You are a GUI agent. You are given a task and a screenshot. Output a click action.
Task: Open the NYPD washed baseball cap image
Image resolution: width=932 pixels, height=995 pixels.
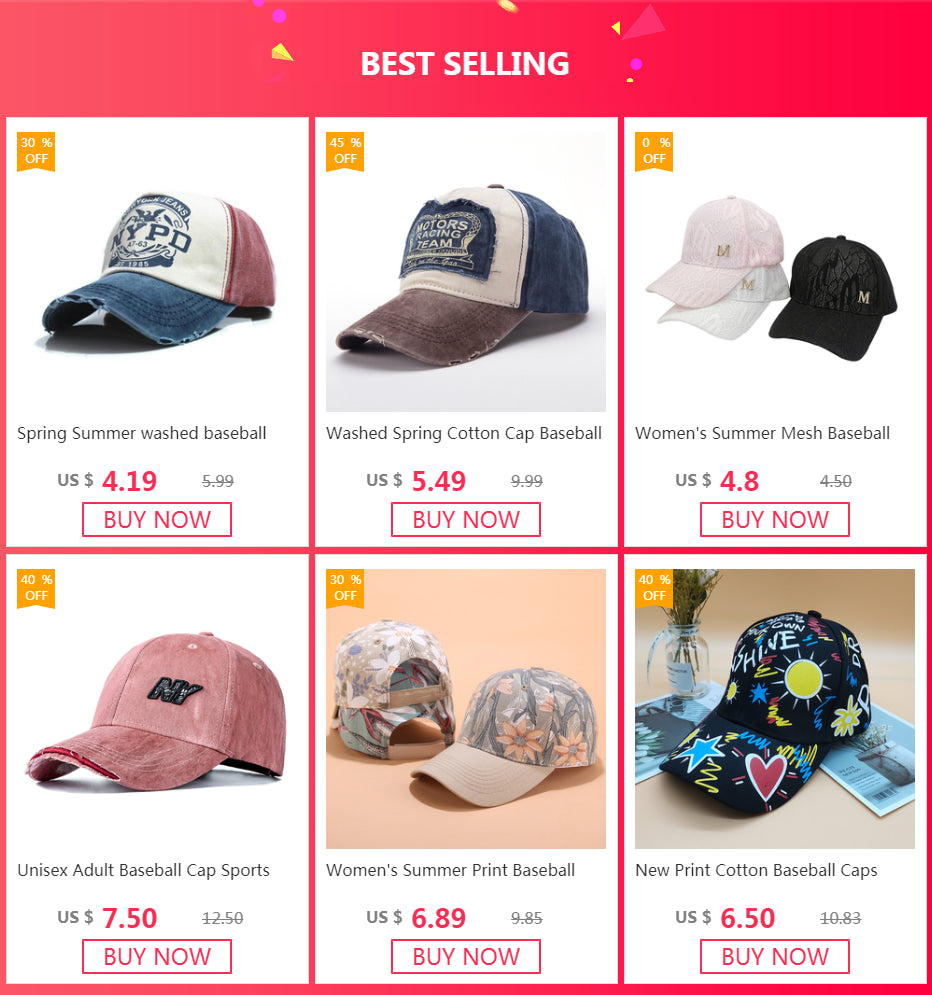coord(156,270)
